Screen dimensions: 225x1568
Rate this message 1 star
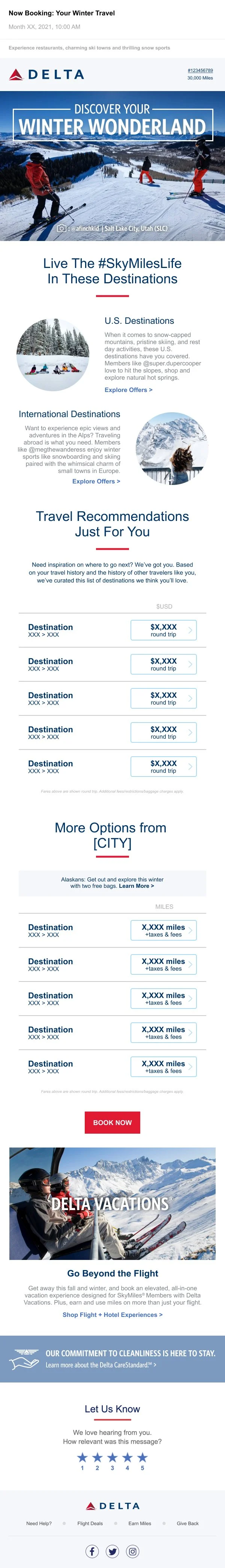point(82,1457)
